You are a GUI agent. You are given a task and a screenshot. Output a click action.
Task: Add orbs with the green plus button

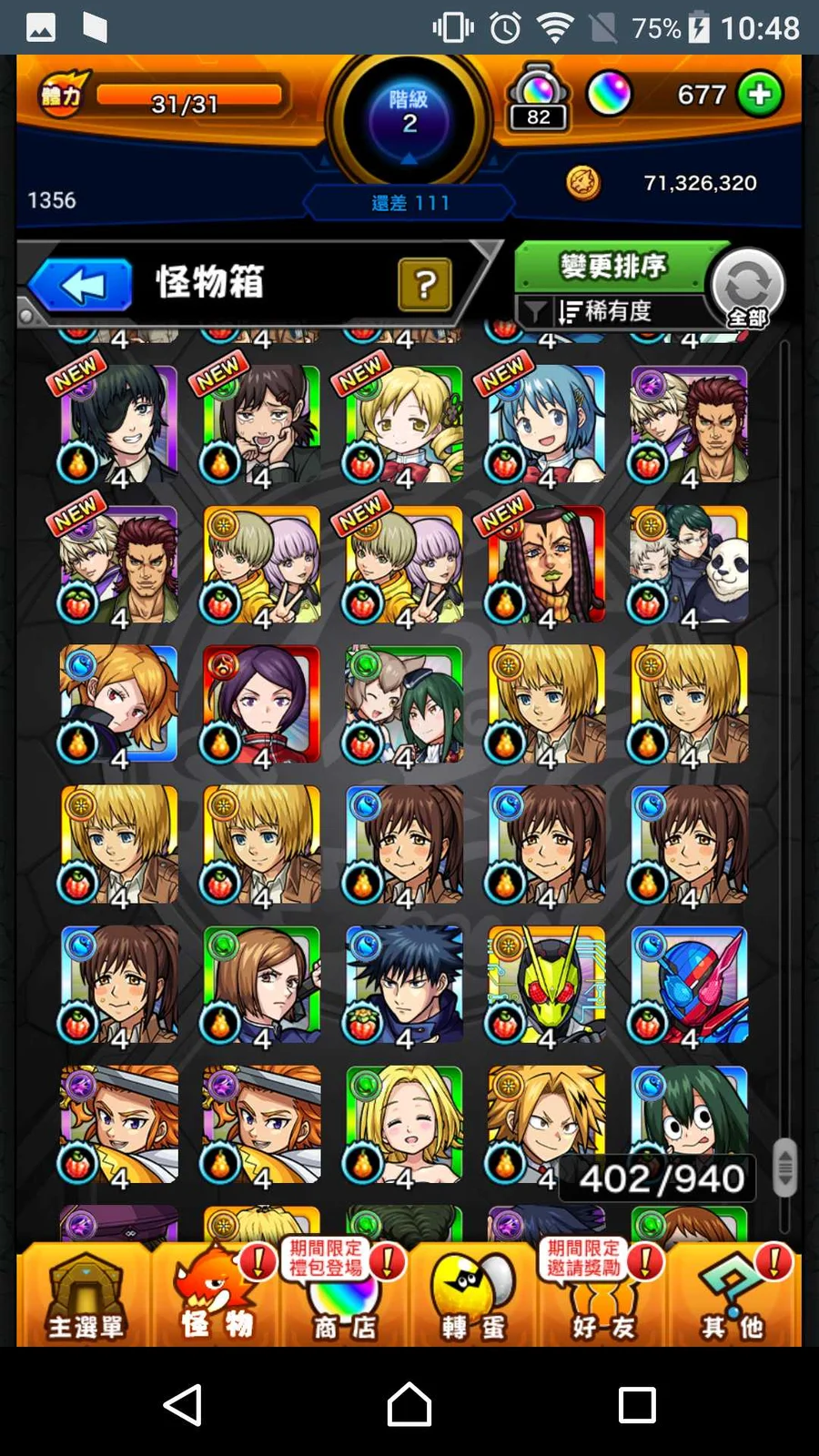760,94
